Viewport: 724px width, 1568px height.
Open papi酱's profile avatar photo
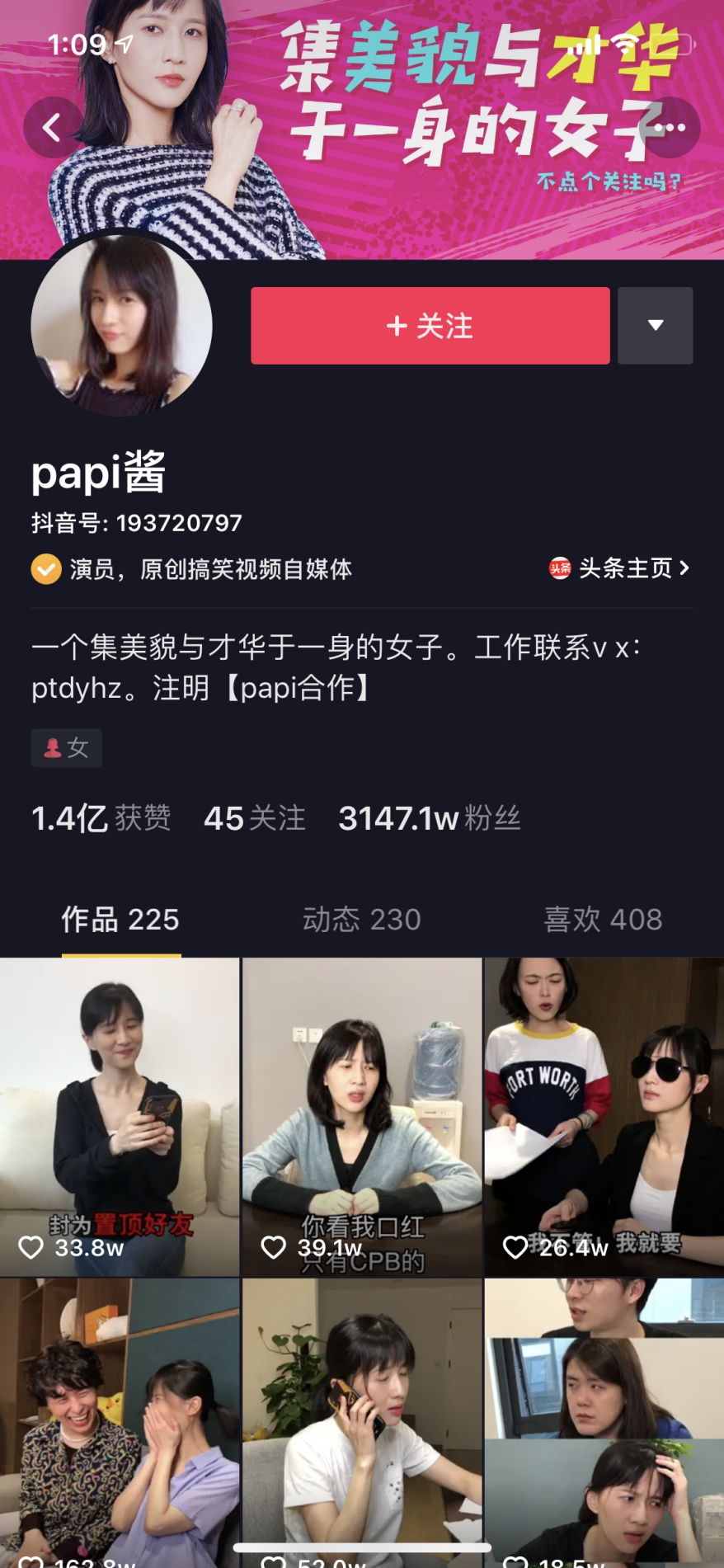tap(121, 326)
